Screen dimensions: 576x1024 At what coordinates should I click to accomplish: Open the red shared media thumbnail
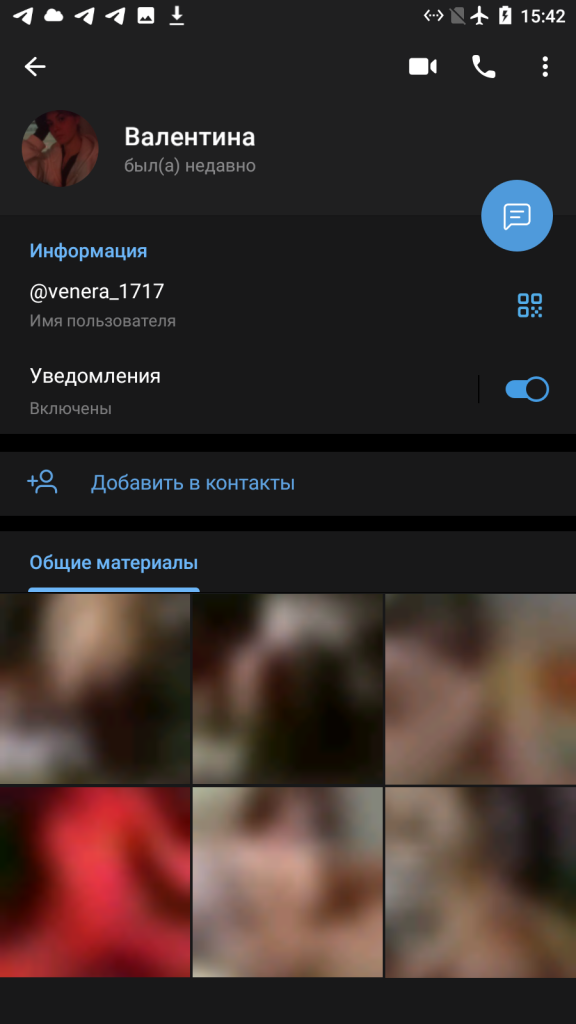coord(95,882)
